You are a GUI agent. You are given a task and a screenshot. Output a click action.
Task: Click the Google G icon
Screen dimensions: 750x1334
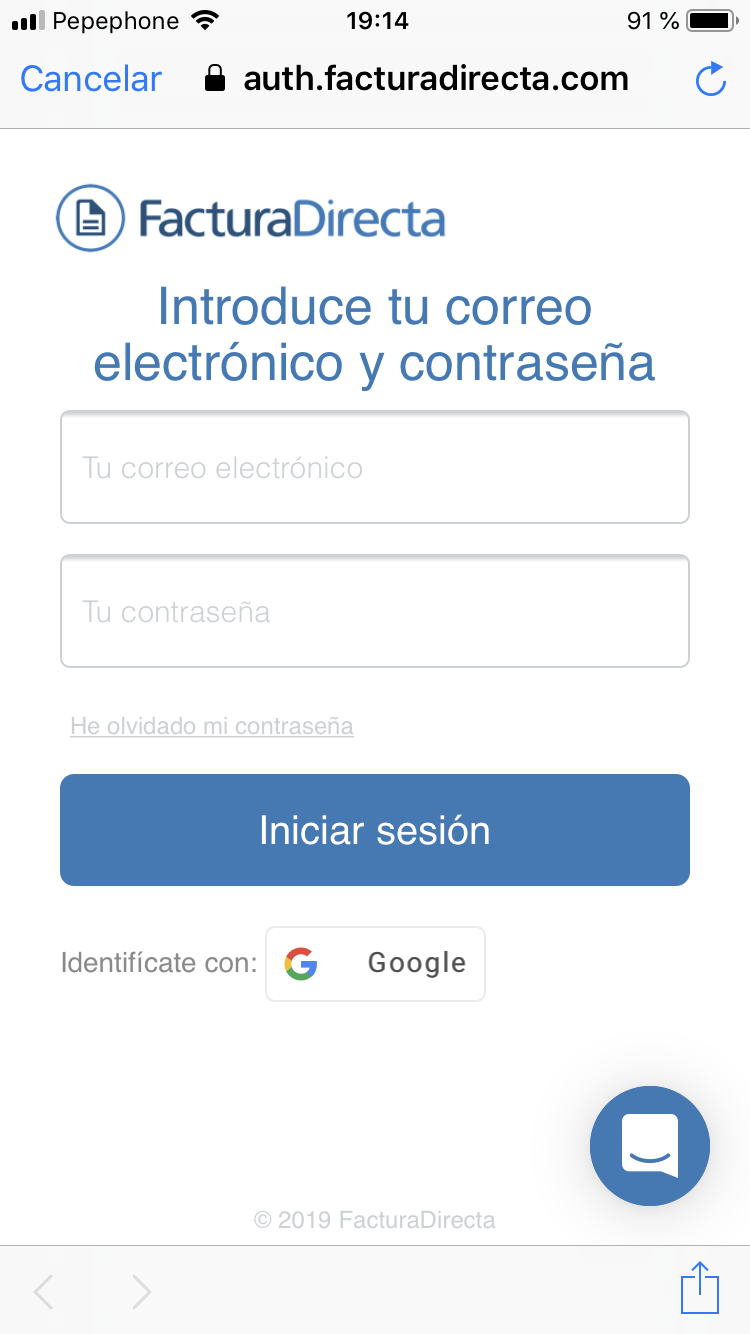click(300, 963)
